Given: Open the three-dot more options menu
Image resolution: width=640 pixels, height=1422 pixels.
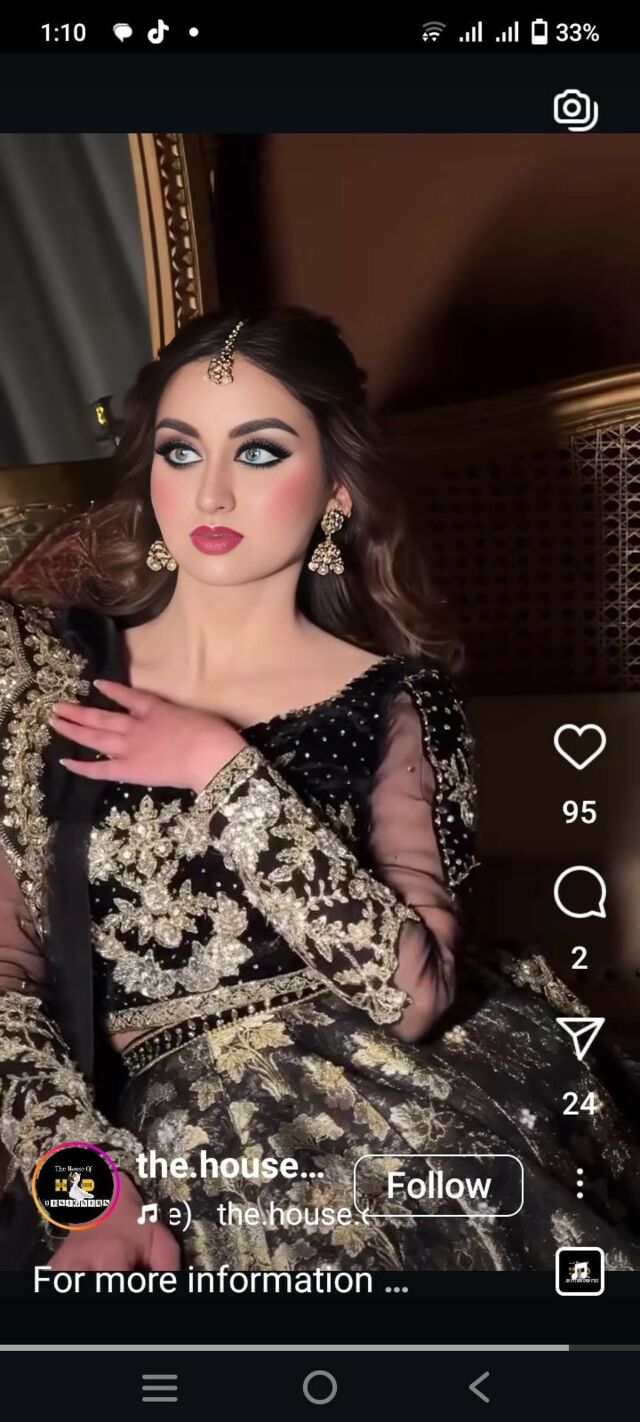Looking at the screenshot, I should [579, 1184].
